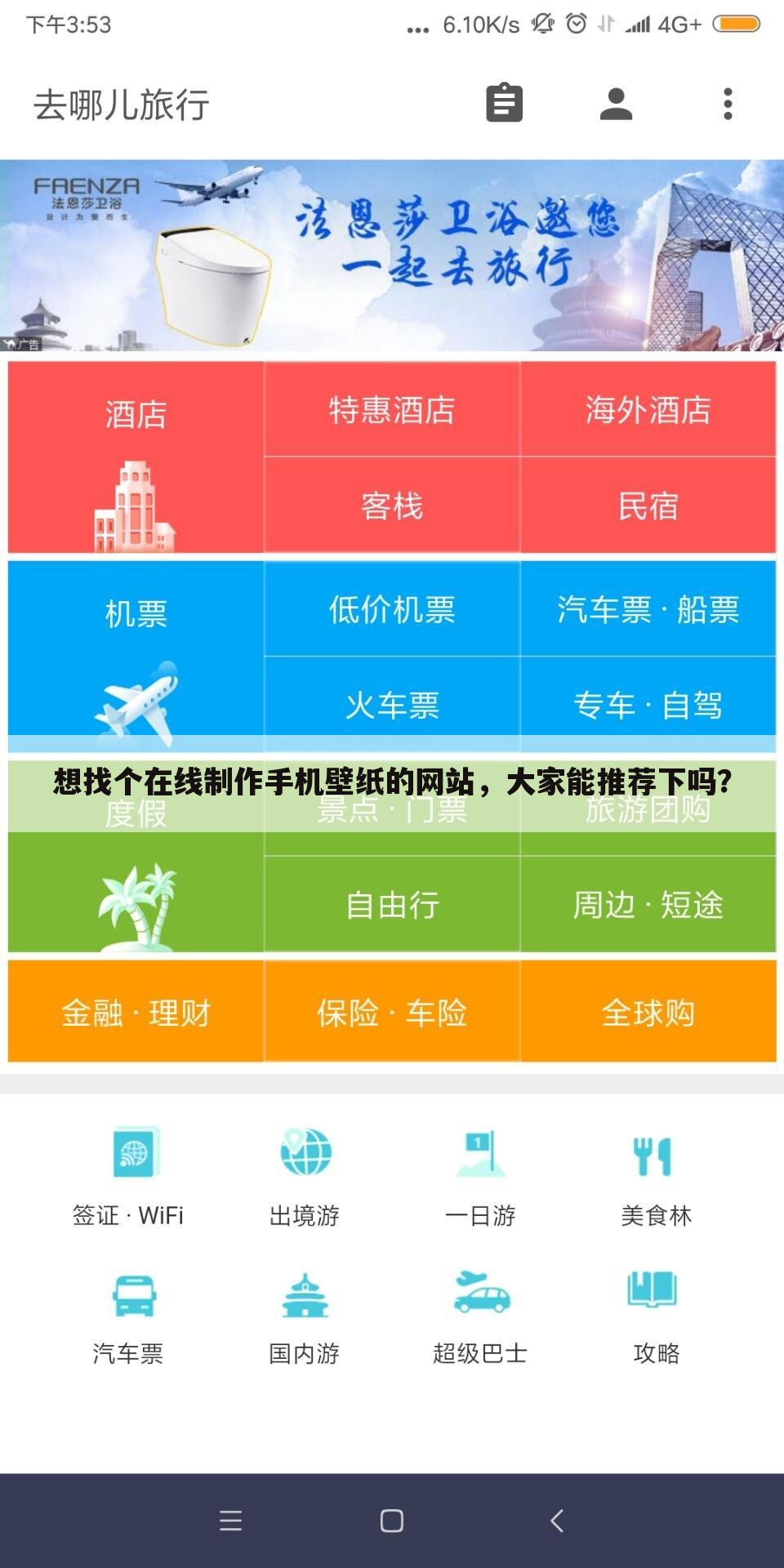Viewport: 784px width, 1568px height.
Task: Select the 机票 flight ticket category
Action: [x=134, y=653]
